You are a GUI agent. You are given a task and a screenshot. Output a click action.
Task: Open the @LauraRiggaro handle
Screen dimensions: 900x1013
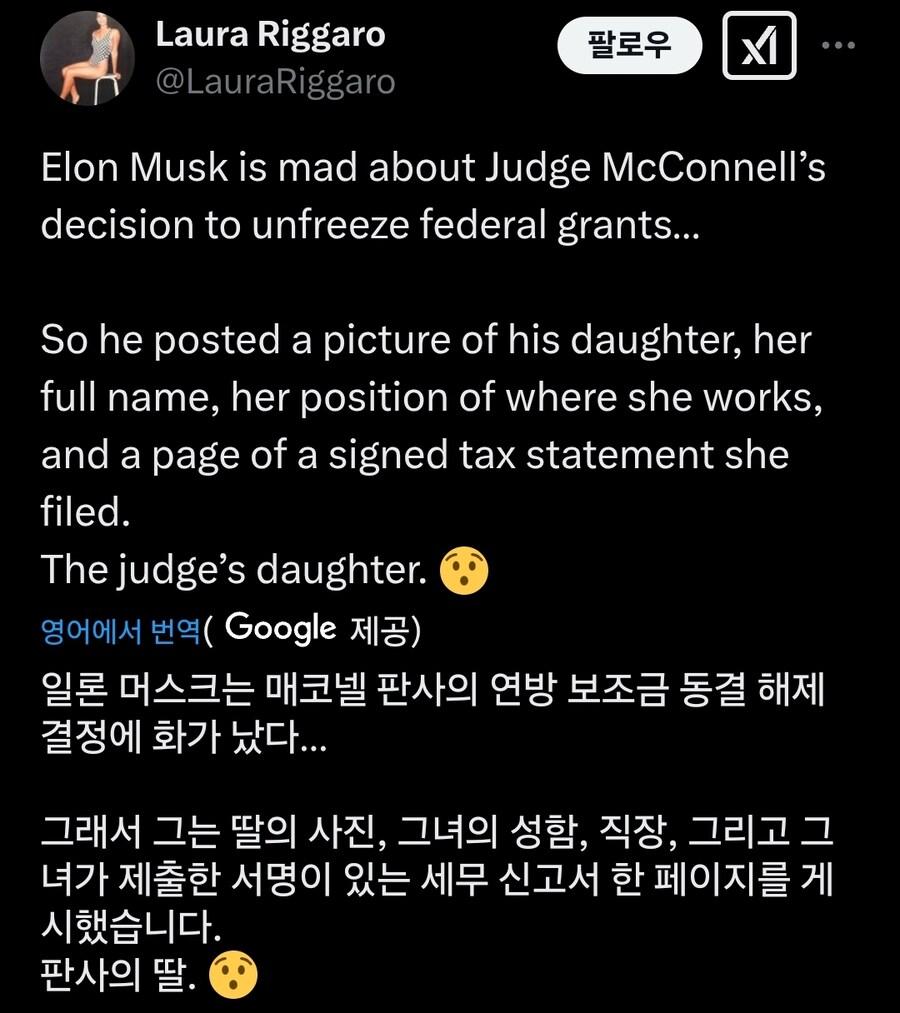275,81
